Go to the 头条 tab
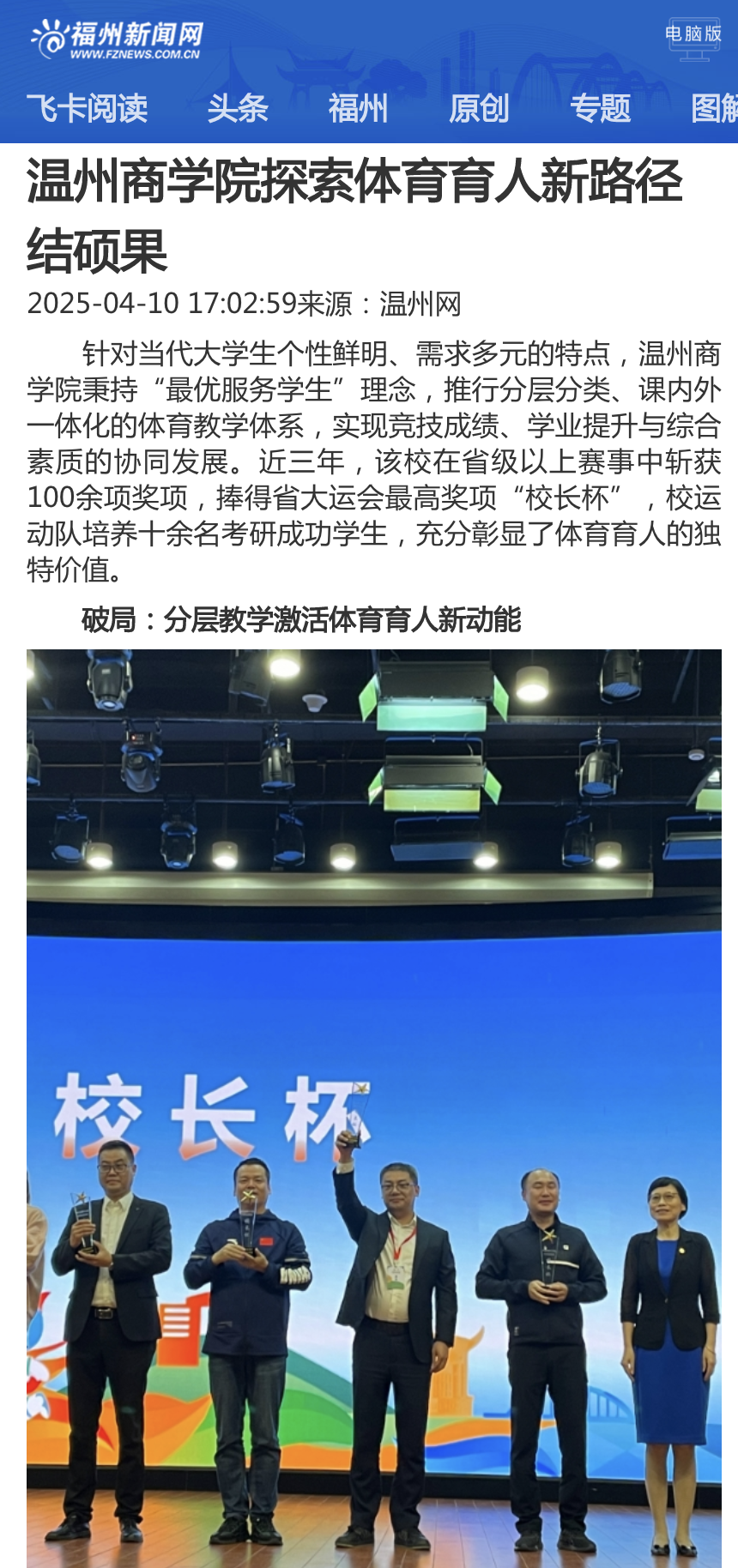Screen dimensions: 738x1568 238,109
